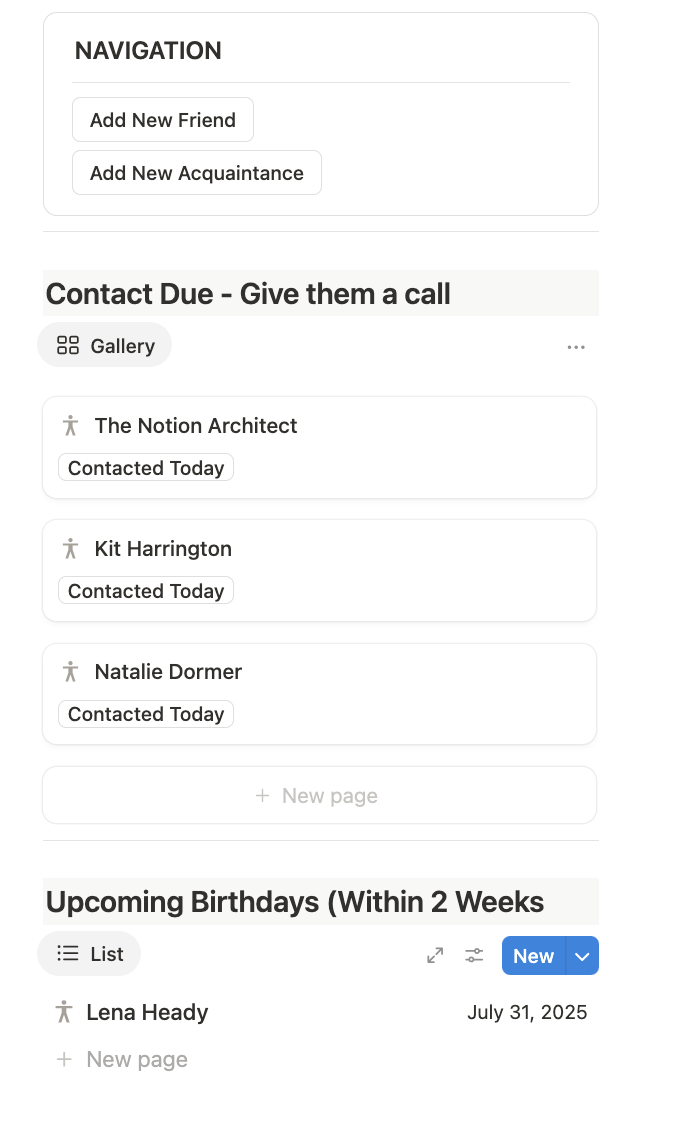This screenshot has height=1128, width=684.
Task: Open Lena Heady's birthday entry
Action: 321,1012
